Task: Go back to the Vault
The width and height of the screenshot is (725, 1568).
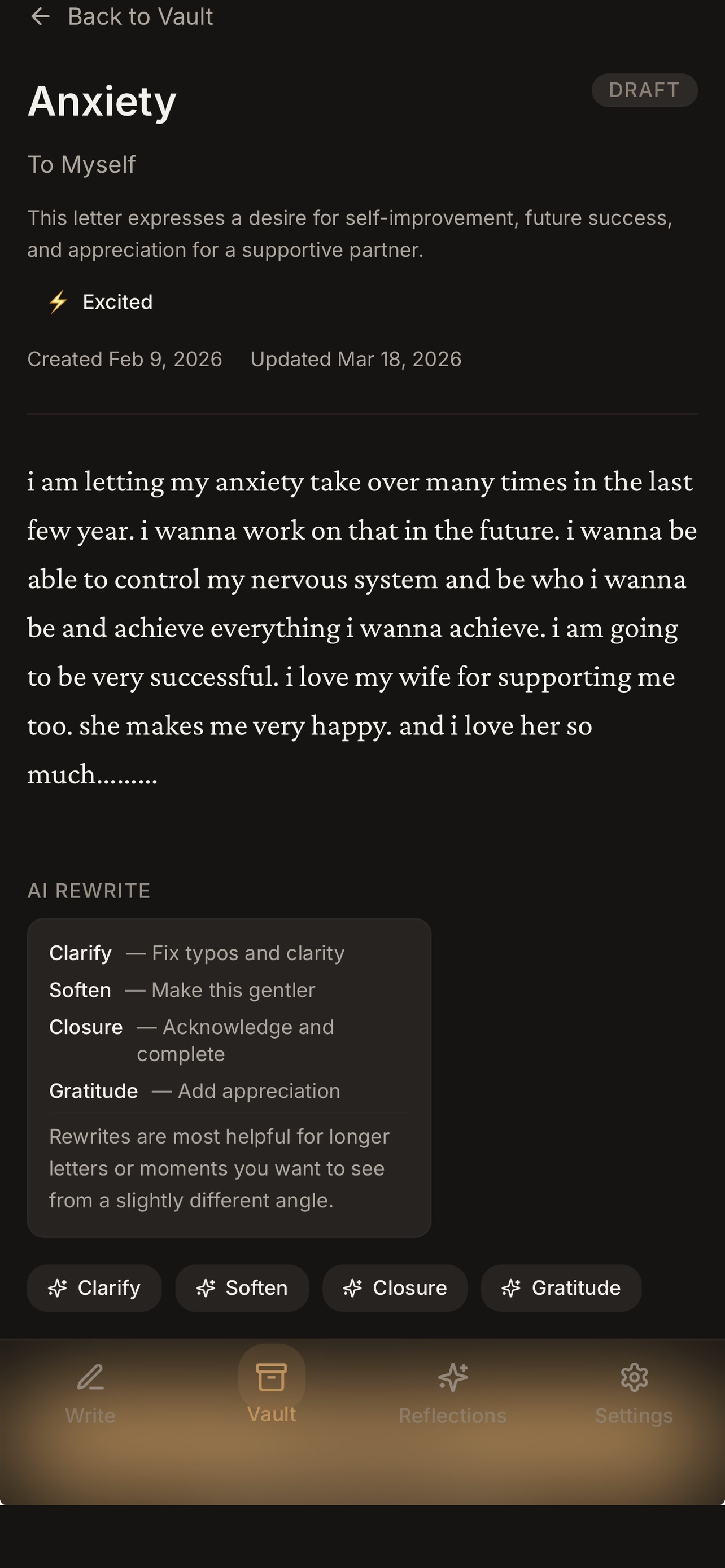Action: click(122, 17)
